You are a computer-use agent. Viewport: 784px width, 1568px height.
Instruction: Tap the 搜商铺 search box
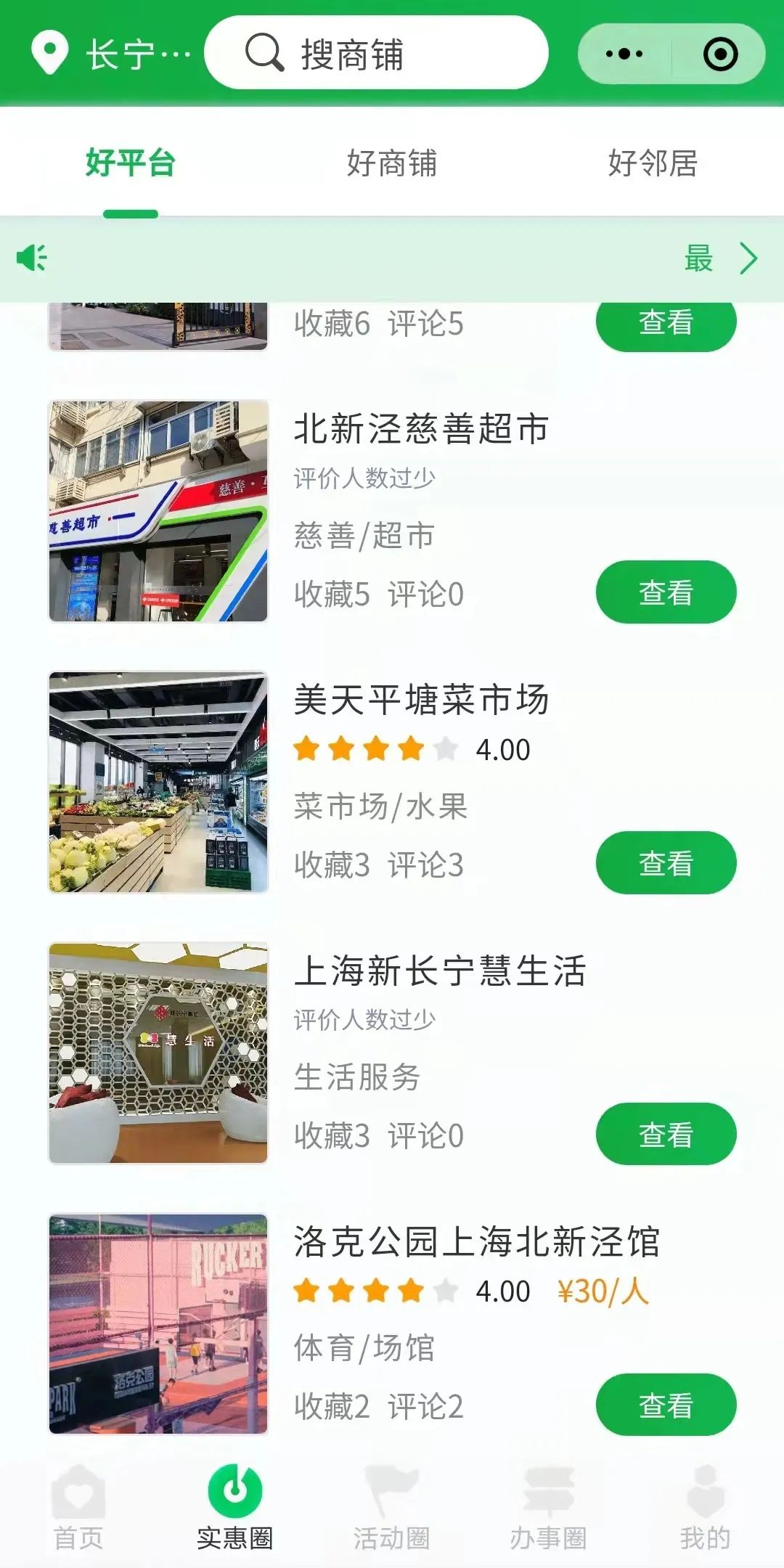(376, 53)
